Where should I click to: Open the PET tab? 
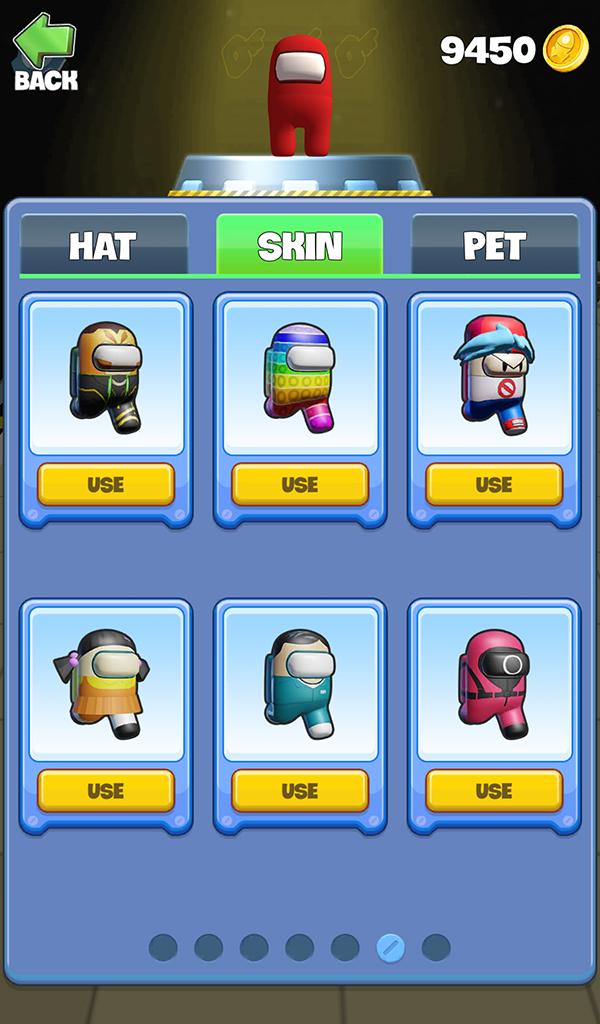pyautogui.click(x=494, y=245)
